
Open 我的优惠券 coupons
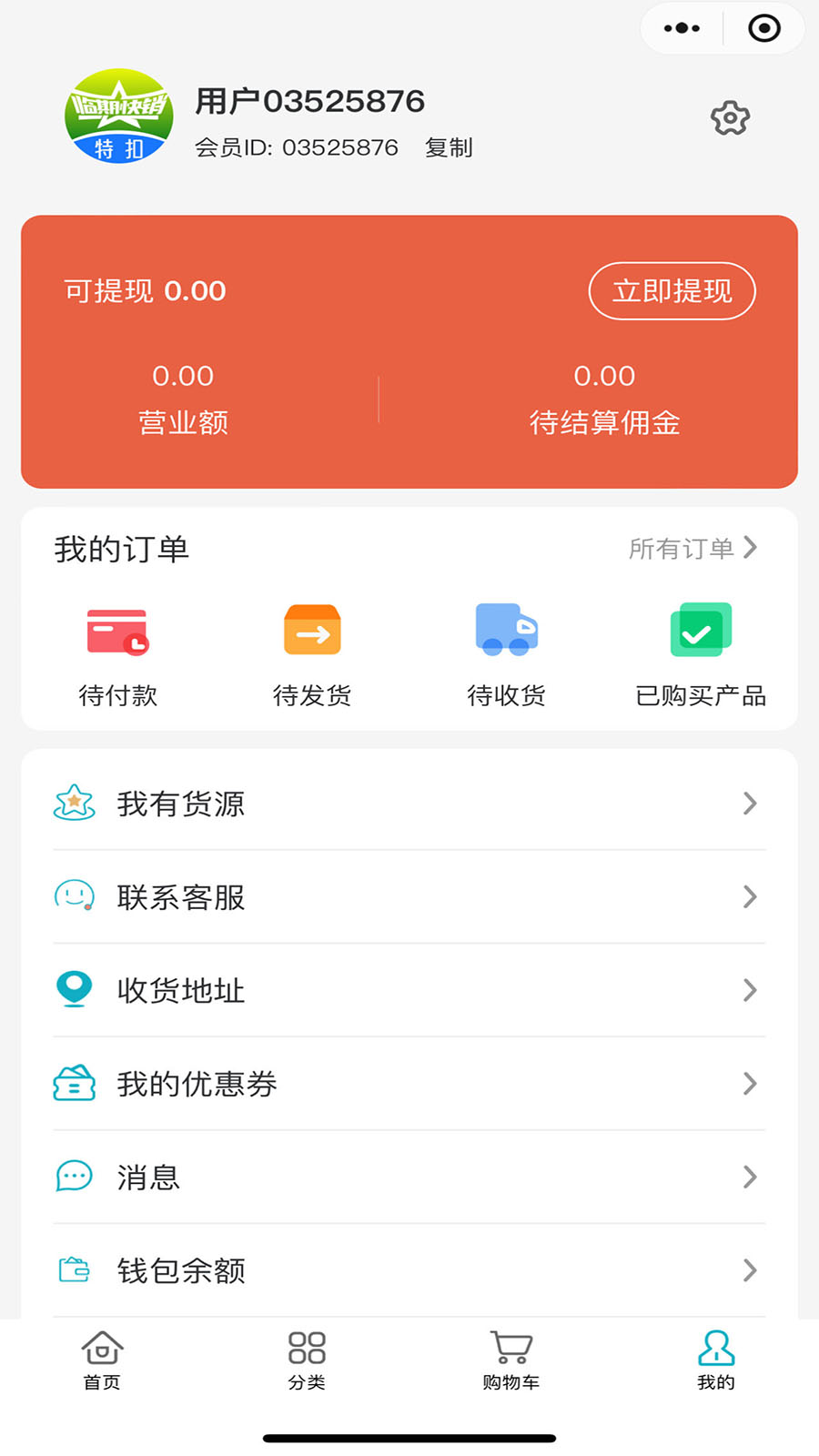[x=409, y=1084]
